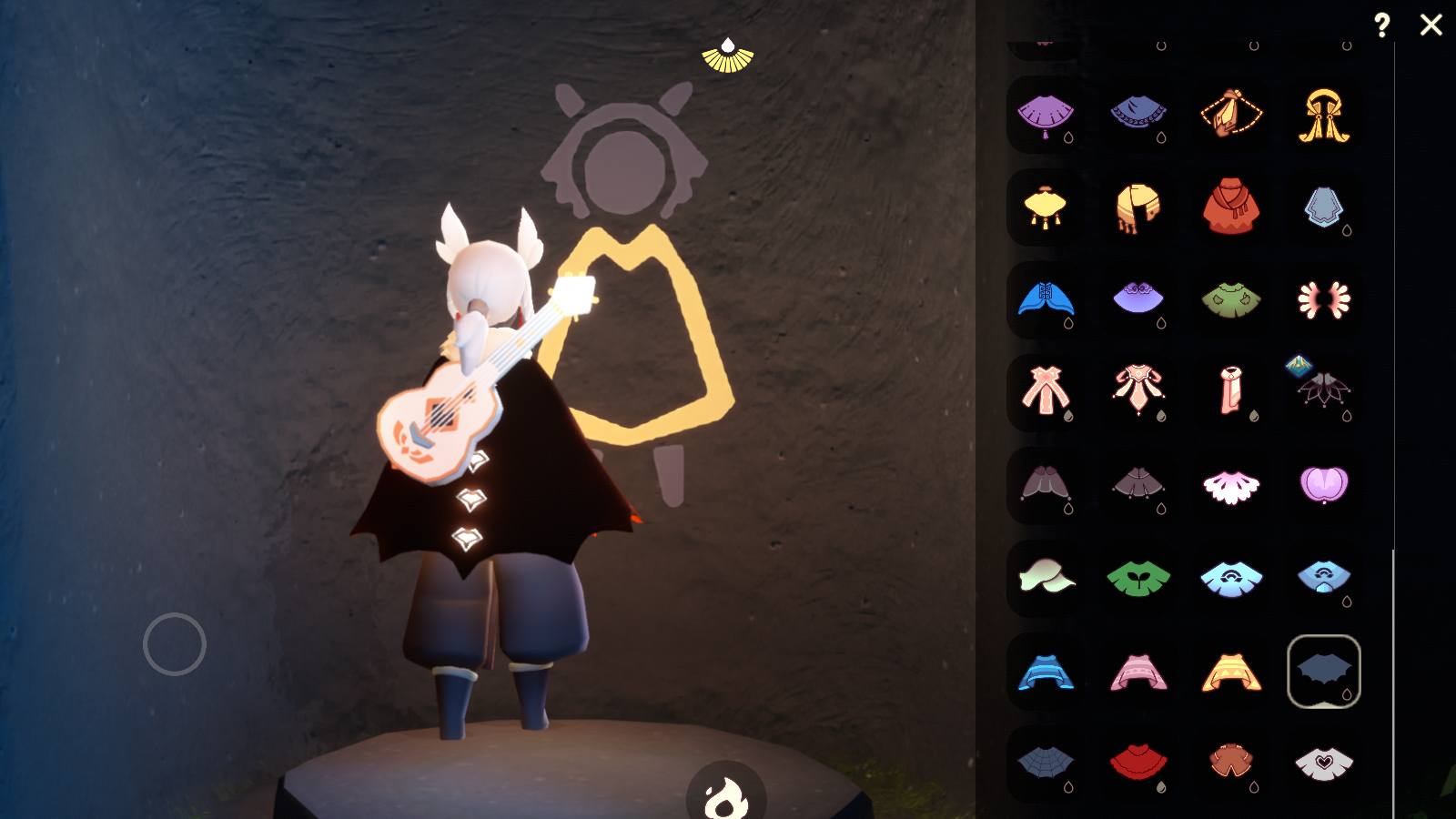Viewport: 1456px width, 819px height.
Task: Close the cape wardrobe menu
Action: (x=1431, y=25)
